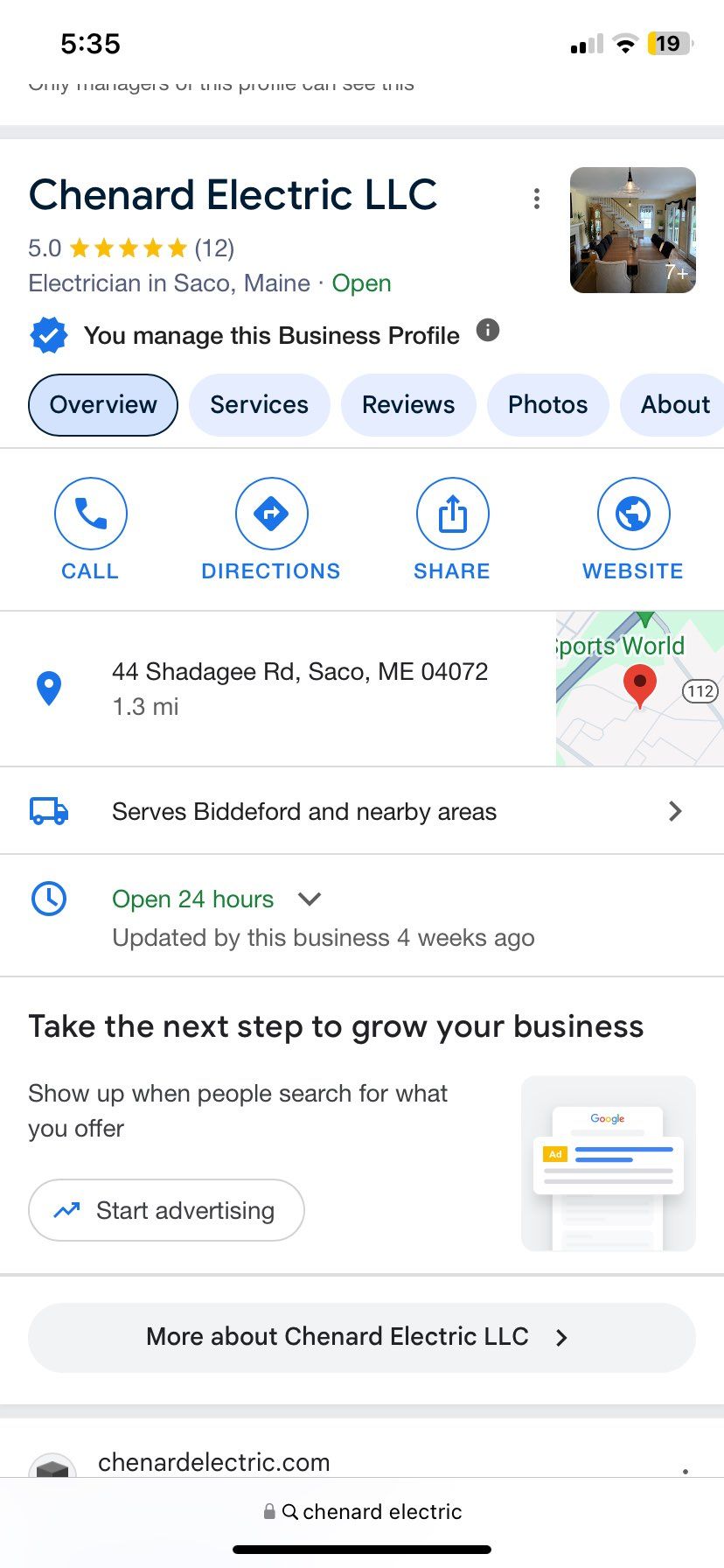Viewport: 724px width, 1568px height.
Task: Open the map preview with red pin
Action: [639, 689]
